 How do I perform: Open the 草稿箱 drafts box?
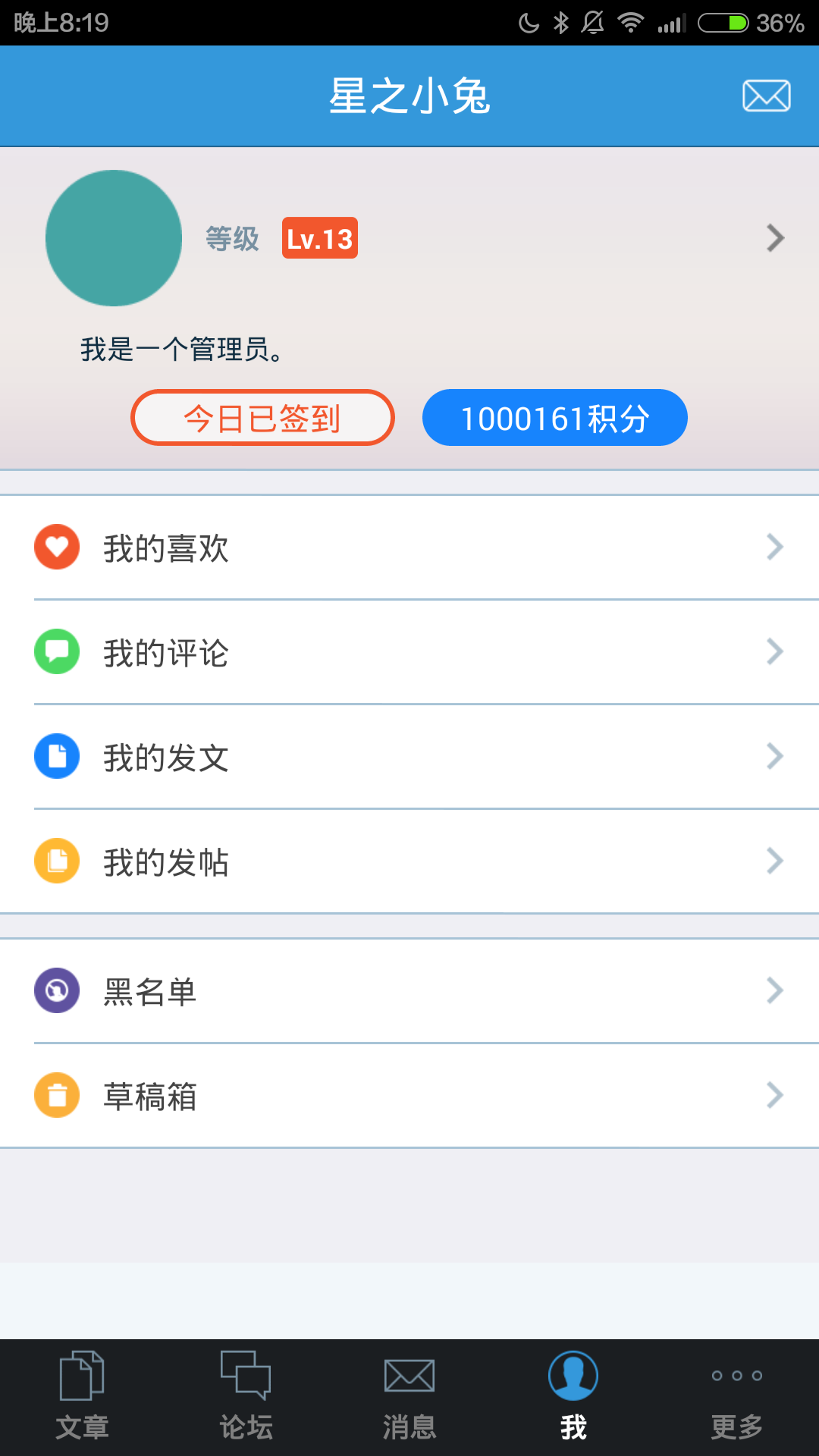click(x=409, y=1096)
